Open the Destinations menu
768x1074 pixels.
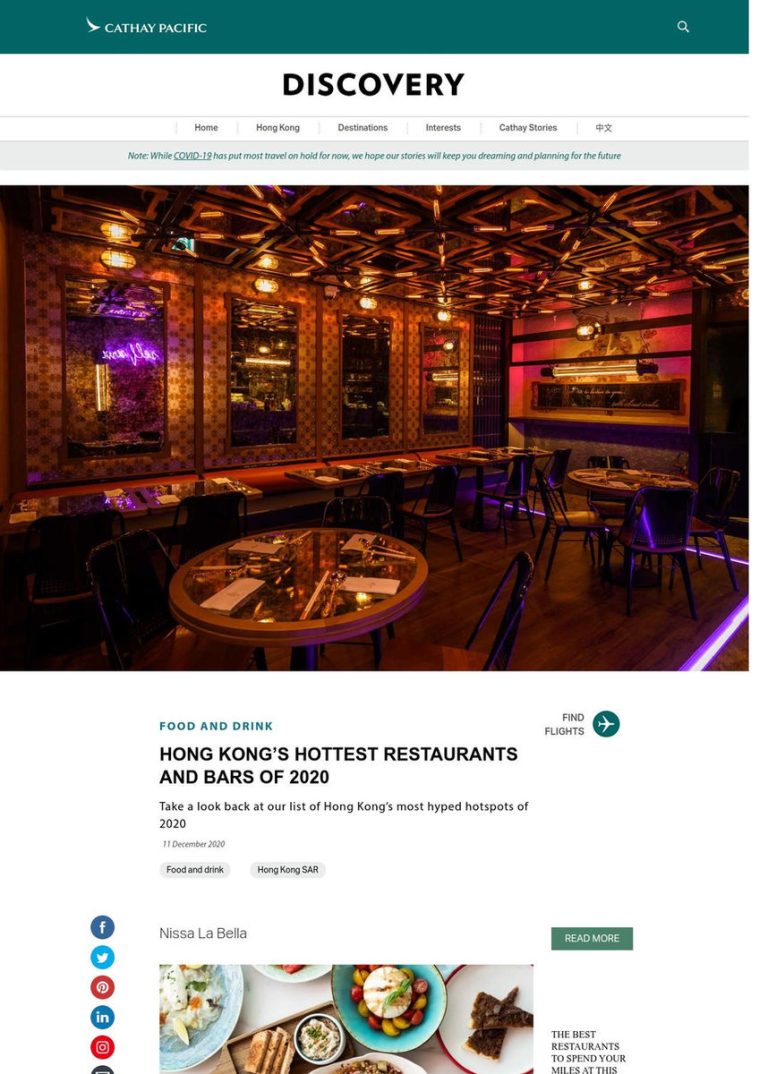point(362,128)
